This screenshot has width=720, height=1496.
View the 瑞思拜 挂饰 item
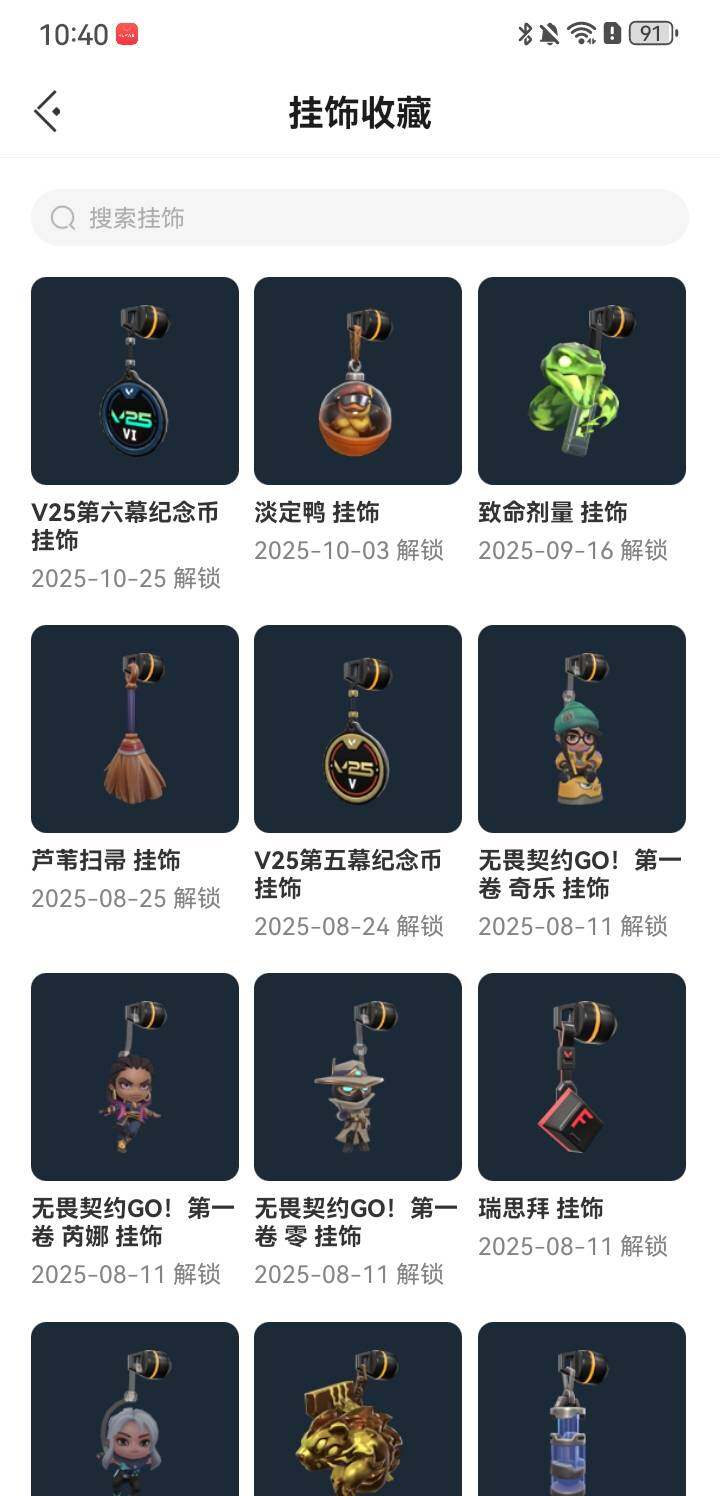pos(582,1077)
